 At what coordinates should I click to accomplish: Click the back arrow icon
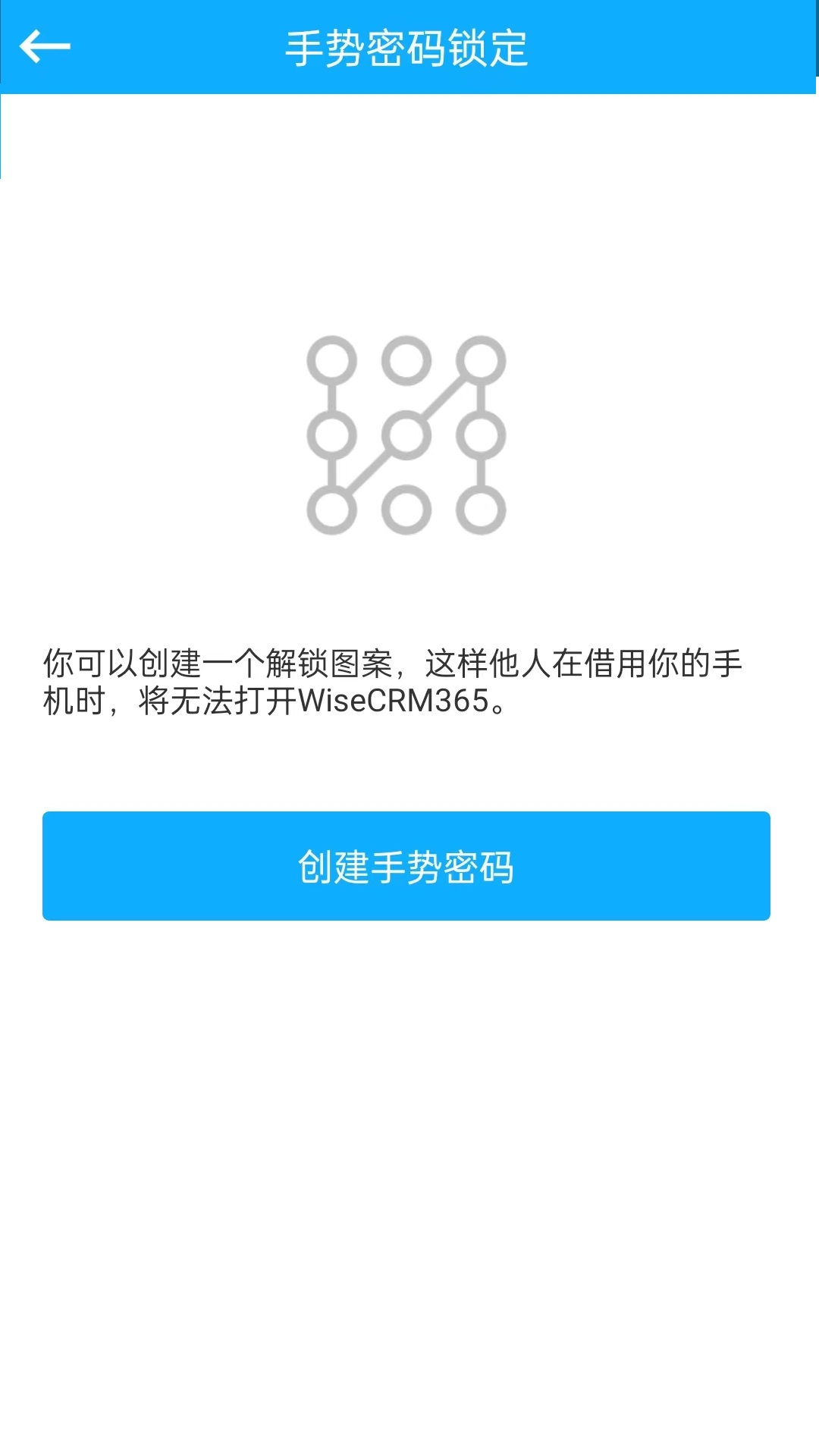tap(43, 45)
